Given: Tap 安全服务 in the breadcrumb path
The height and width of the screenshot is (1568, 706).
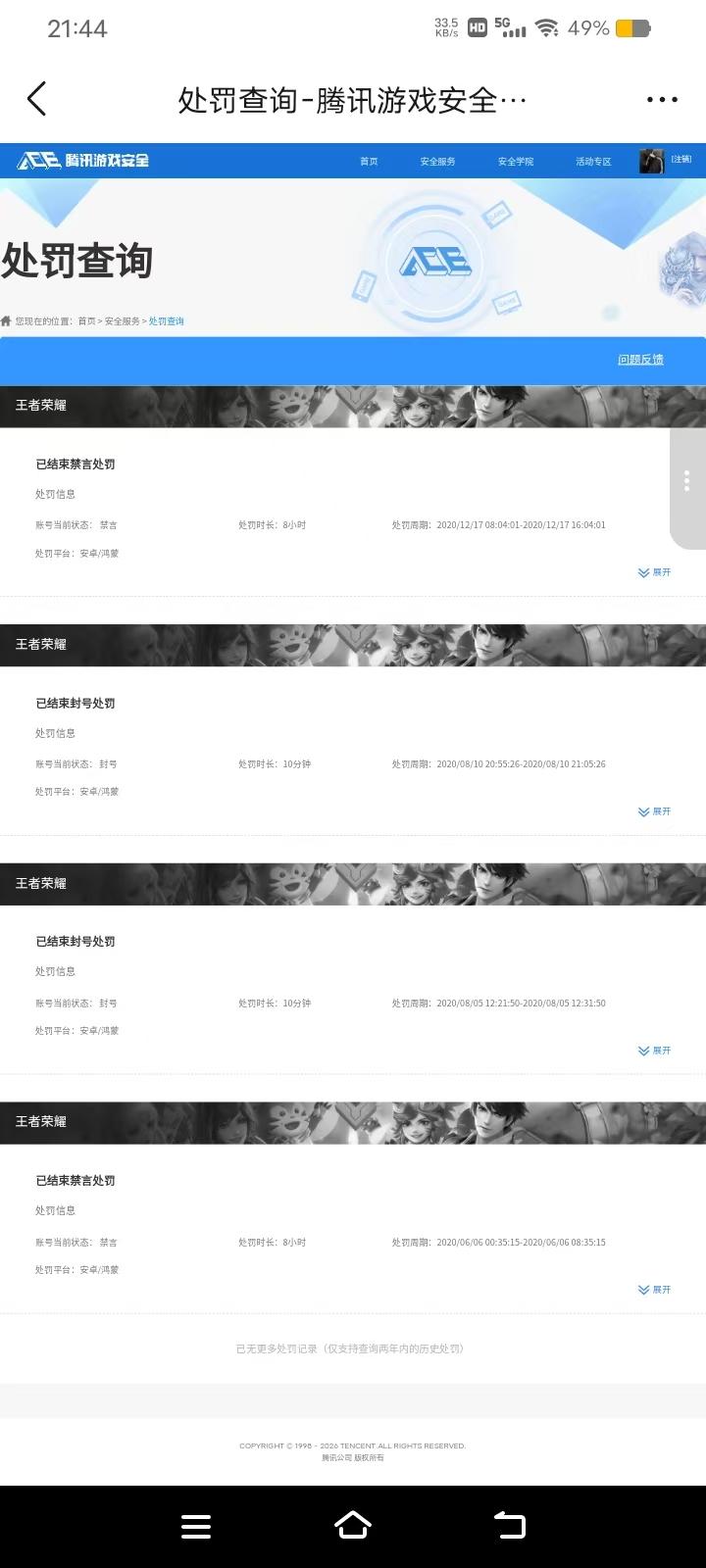Looking at the screenshot, I should pos(122,321).
